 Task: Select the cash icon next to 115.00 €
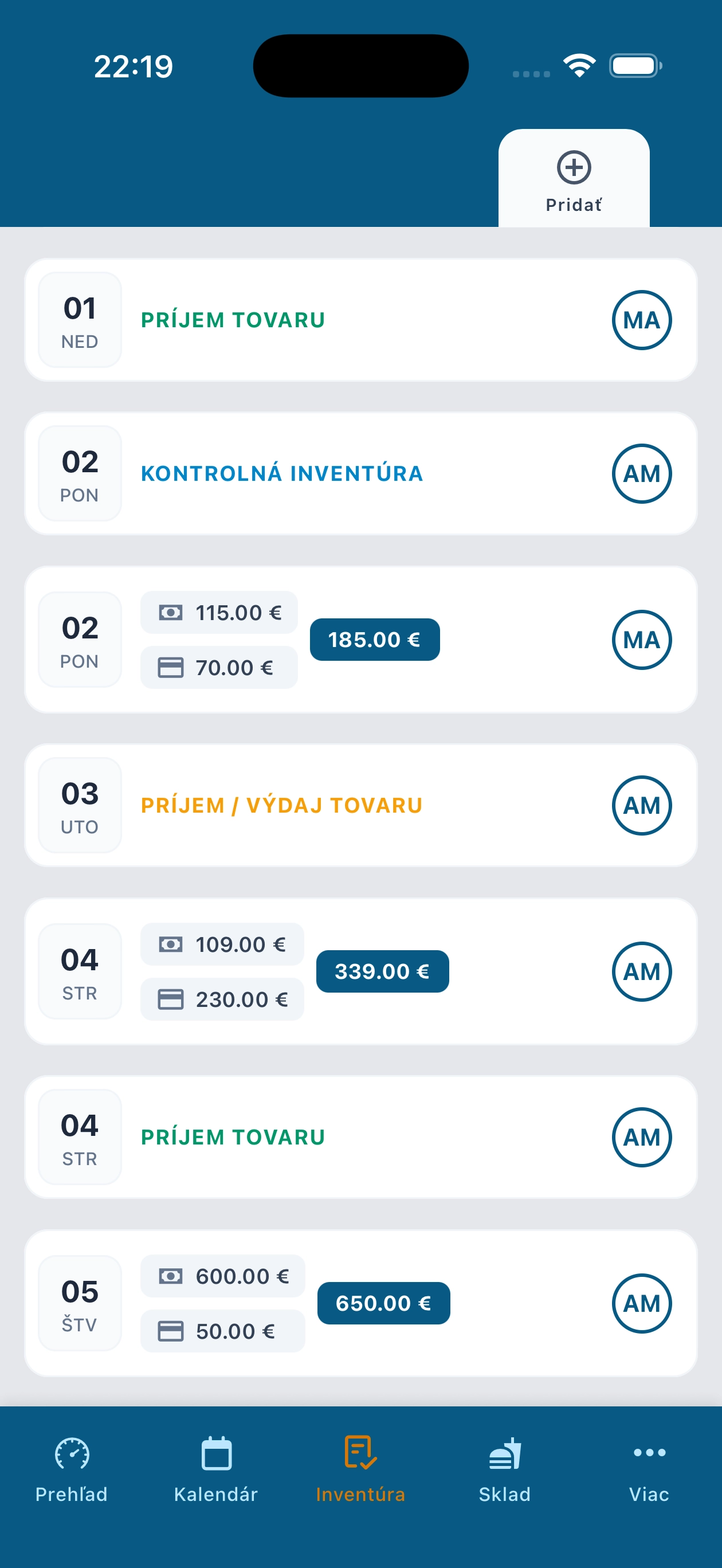(x=171, y=612)
